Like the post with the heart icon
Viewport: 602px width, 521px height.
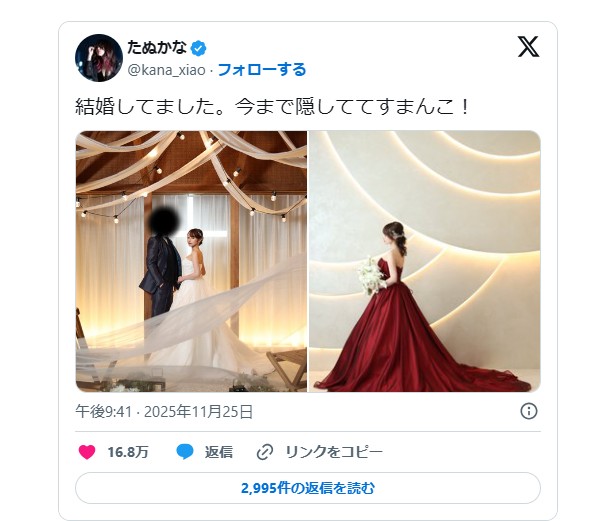point(88,452)
